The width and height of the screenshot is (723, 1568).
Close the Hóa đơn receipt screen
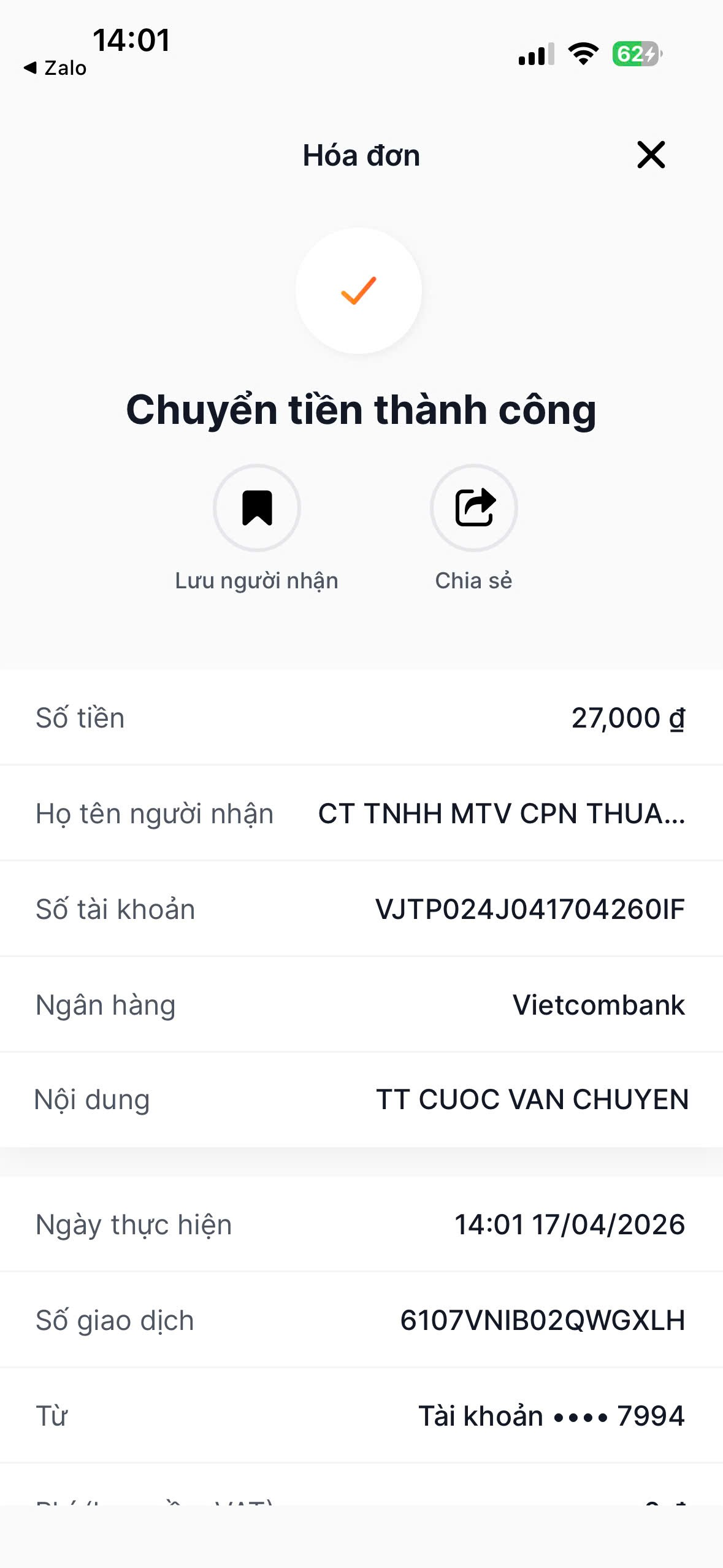(x=651, y=155)
